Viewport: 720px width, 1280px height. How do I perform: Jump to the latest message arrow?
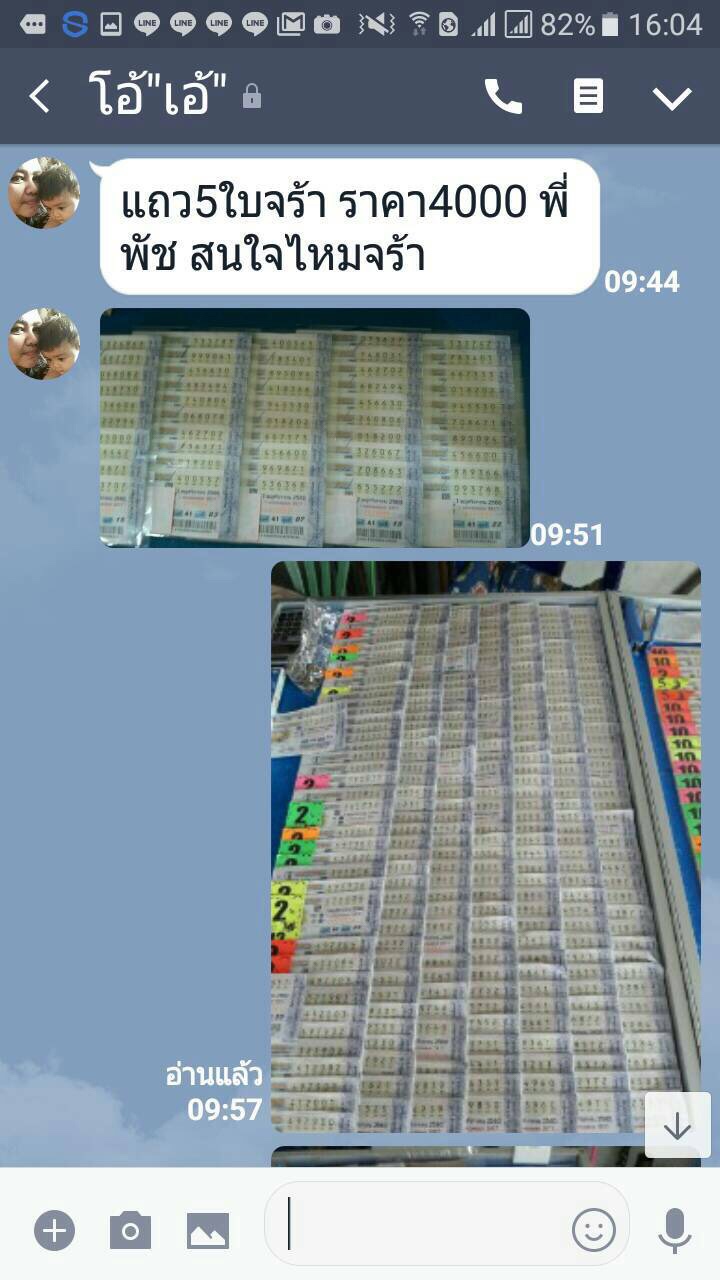pos(677,1125)
